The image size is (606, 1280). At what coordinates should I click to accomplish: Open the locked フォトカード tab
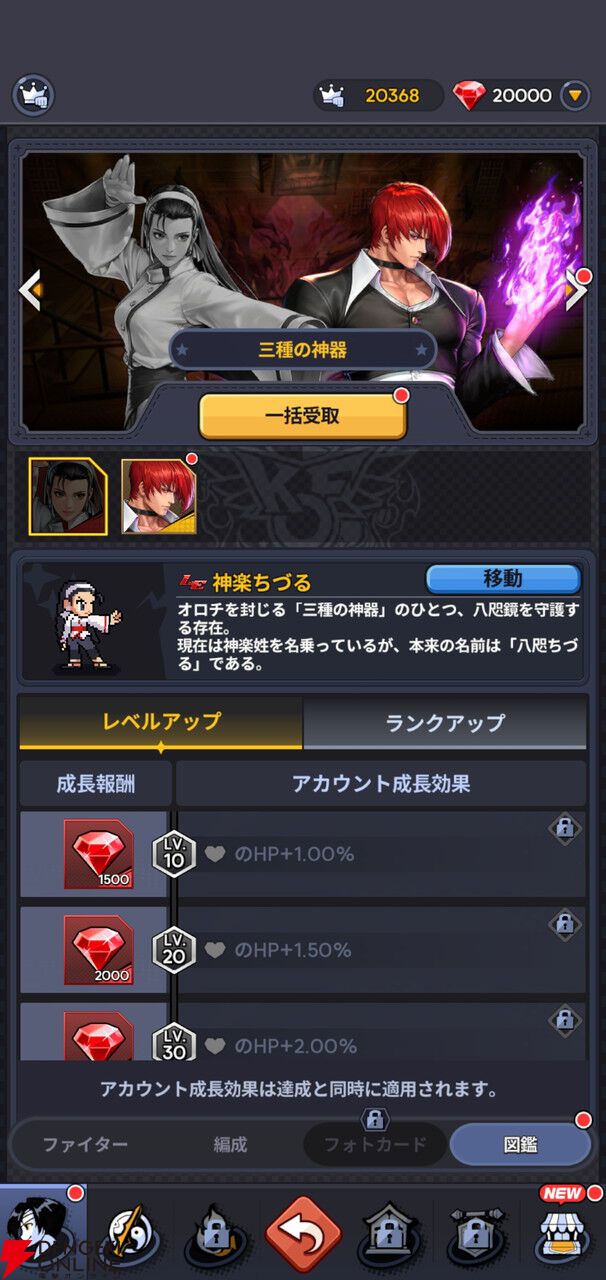[375, 1144]
